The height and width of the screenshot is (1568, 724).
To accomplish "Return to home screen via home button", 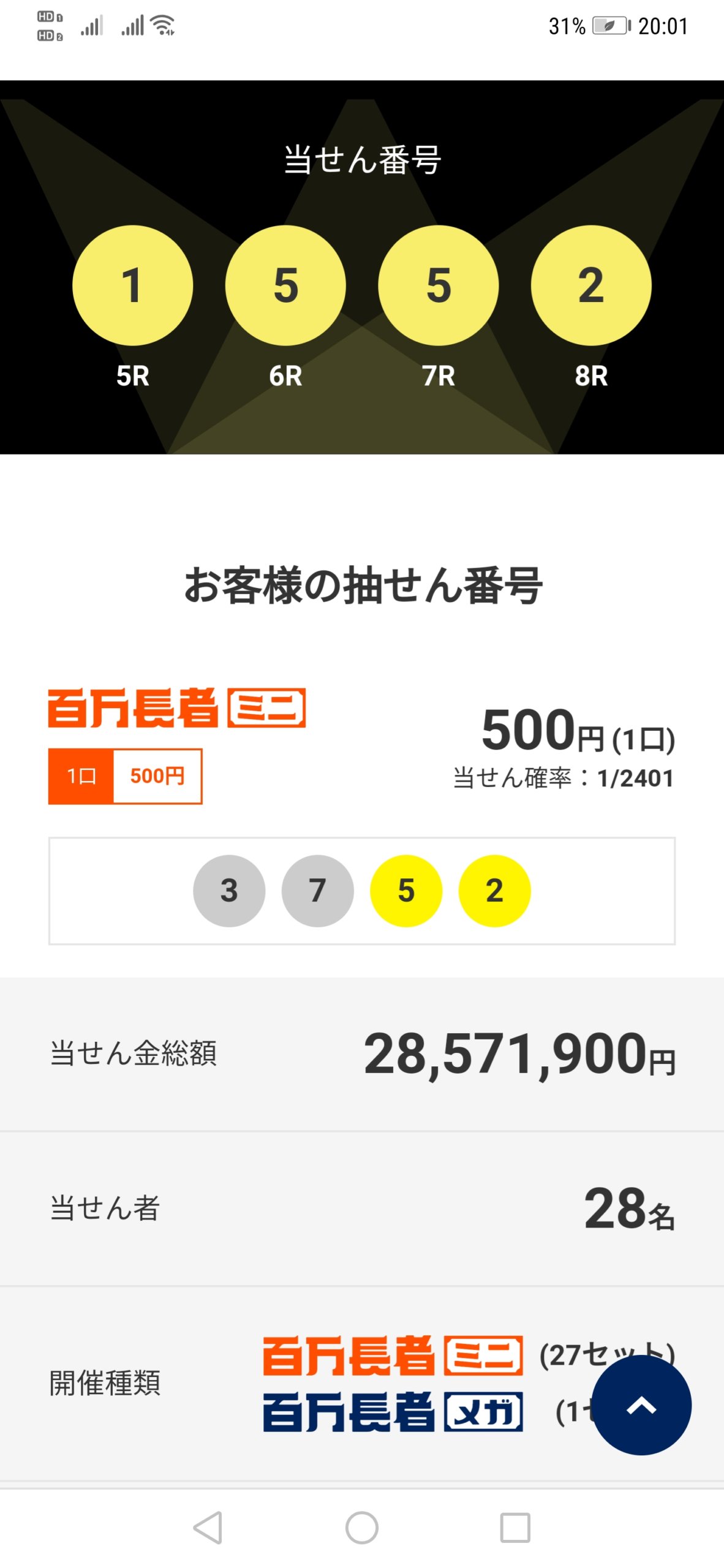I will [x=362, y=1527].
